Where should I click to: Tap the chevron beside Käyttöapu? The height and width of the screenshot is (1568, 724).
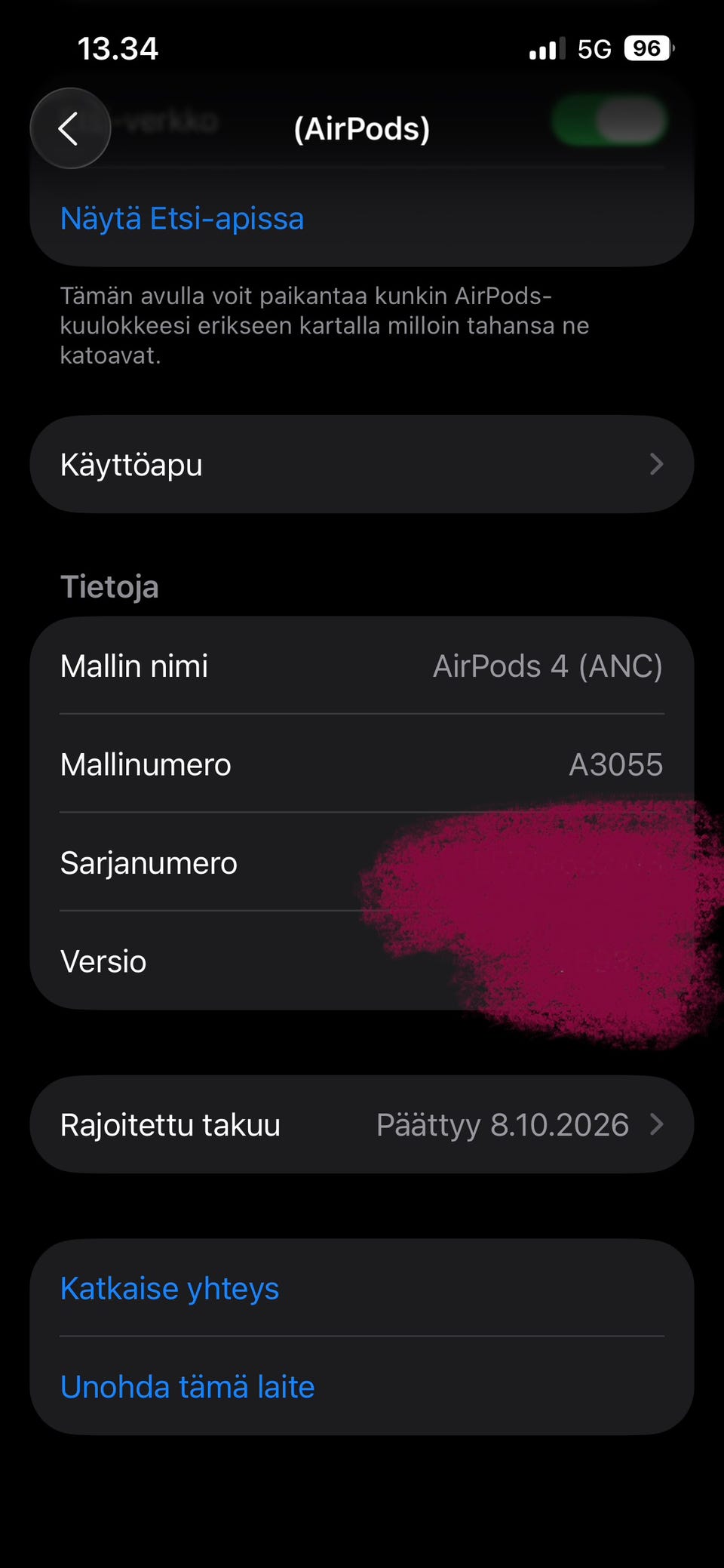[657, 464]
